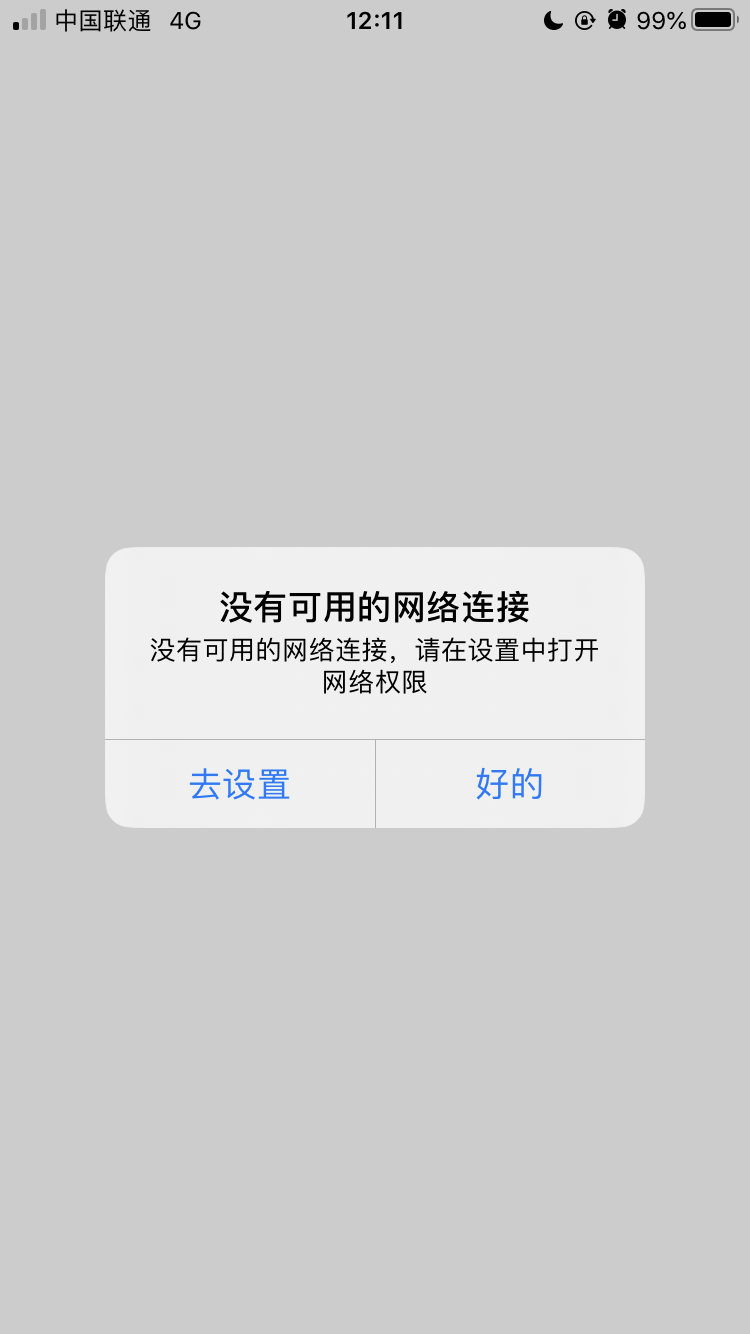Click the battery icon
Image resolution: width=750 pixels, height=1334 pixels.
(711, 21)
